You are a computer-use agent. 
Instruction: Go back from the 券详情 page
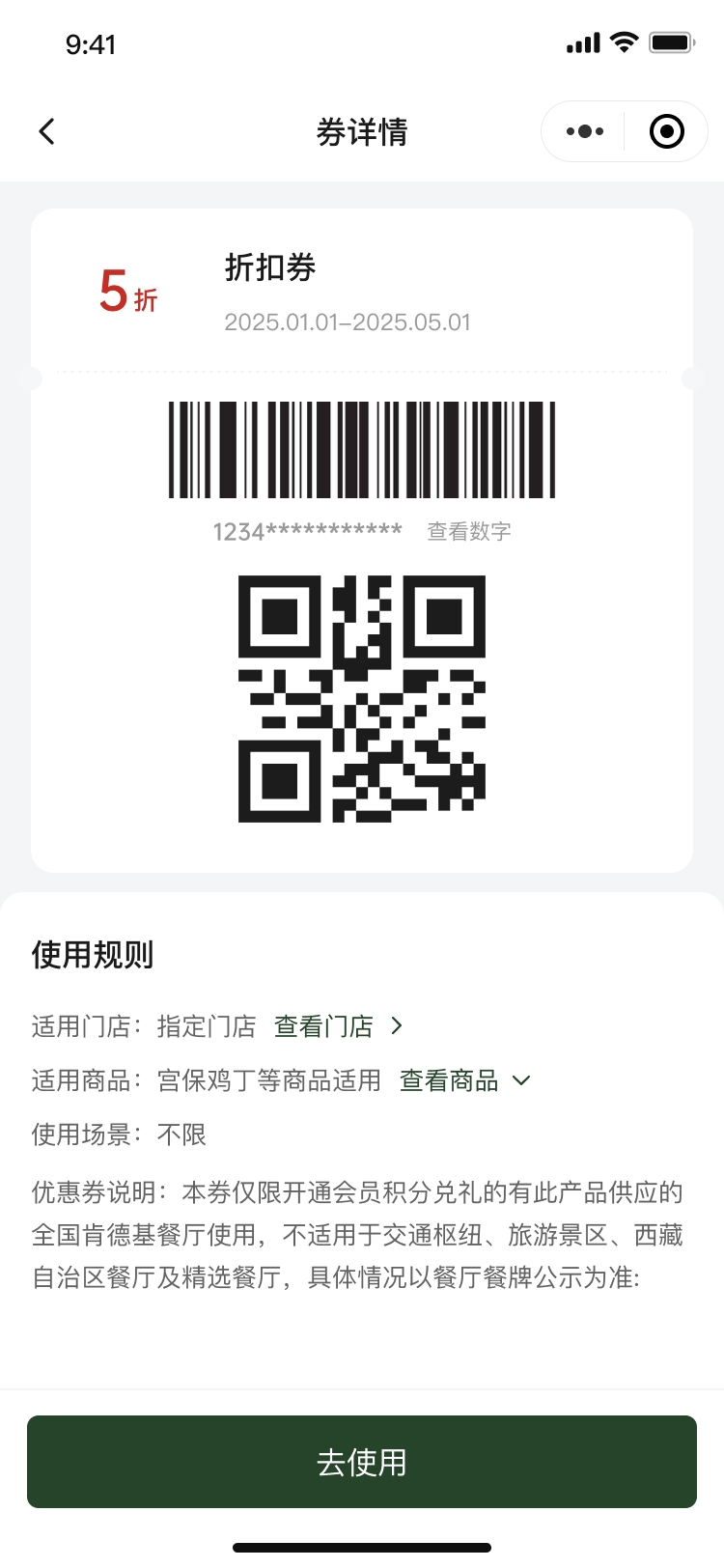pyautogui.click(x=46, y=131)
